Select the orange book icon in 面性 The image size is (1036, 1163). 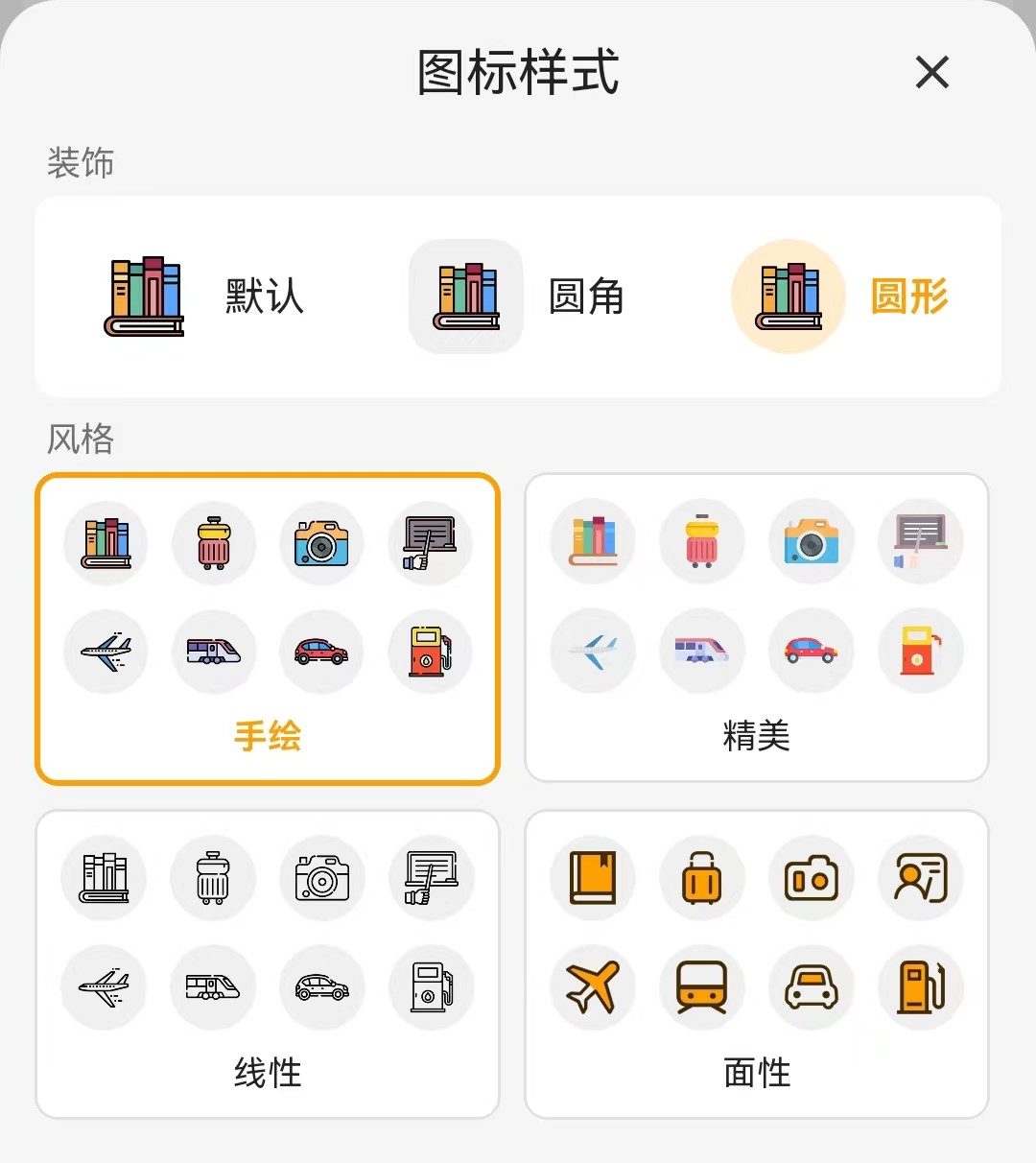(592, 878)
